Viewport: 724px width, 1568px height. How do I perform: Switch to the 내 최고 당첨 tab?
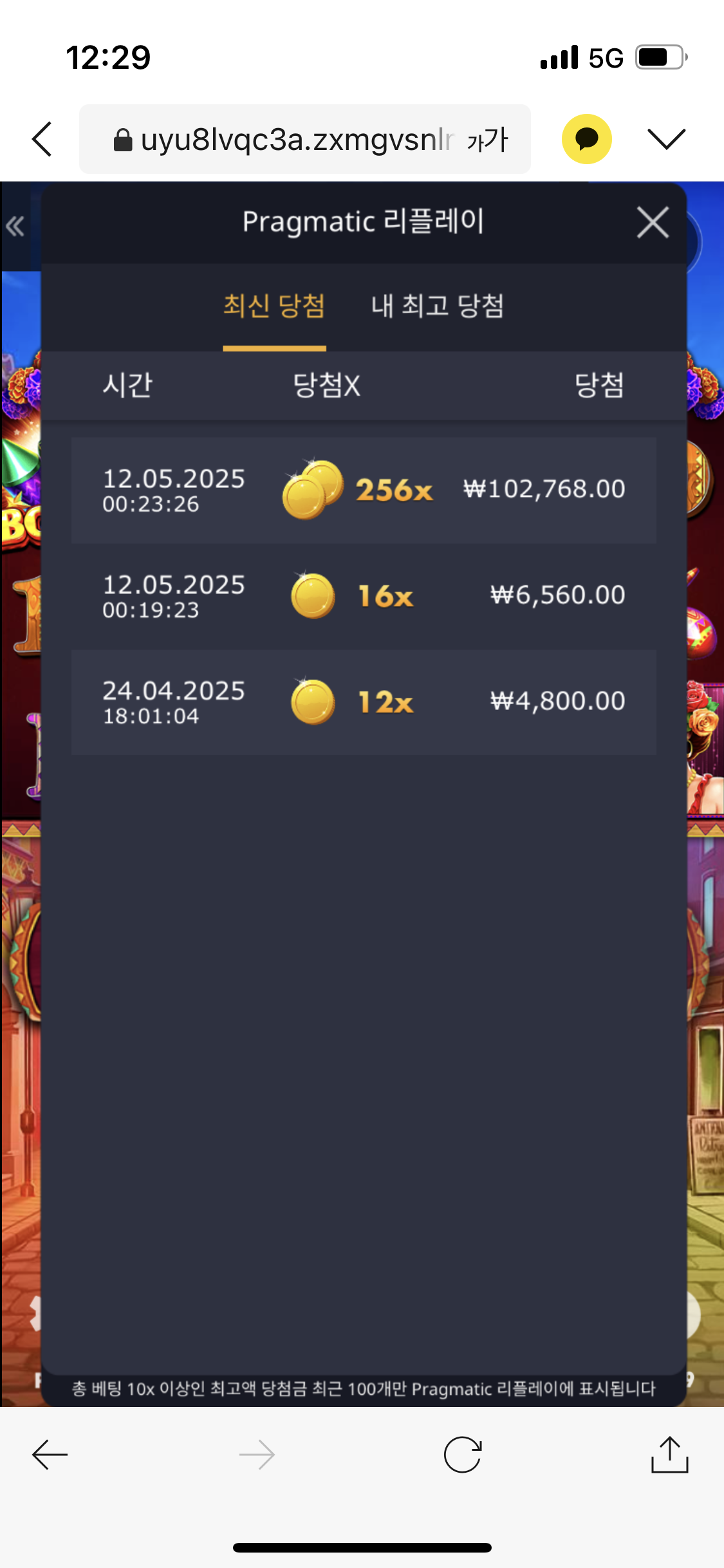(438, 306)
